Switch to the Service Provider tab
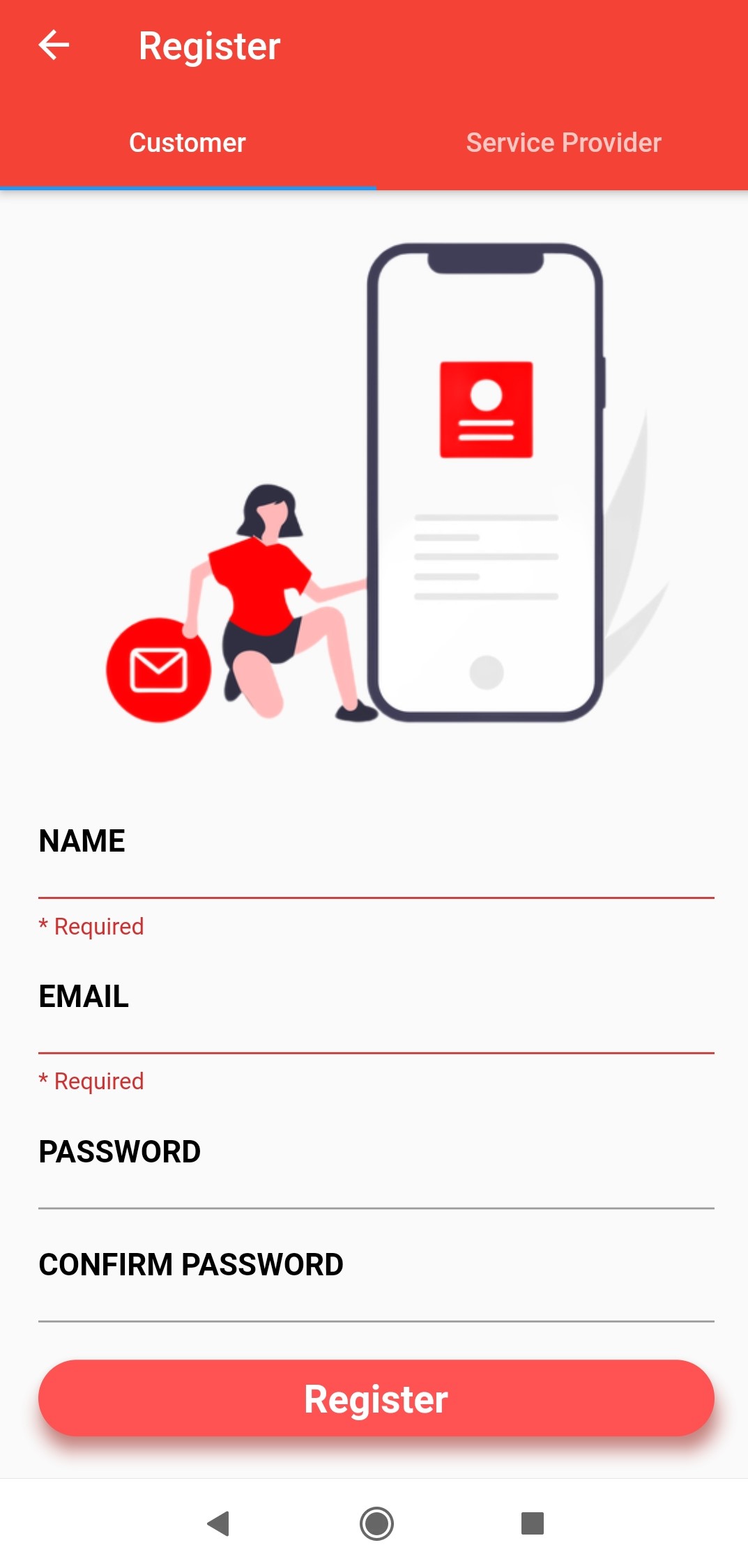 pyautogui.click(x=563, y=143)
